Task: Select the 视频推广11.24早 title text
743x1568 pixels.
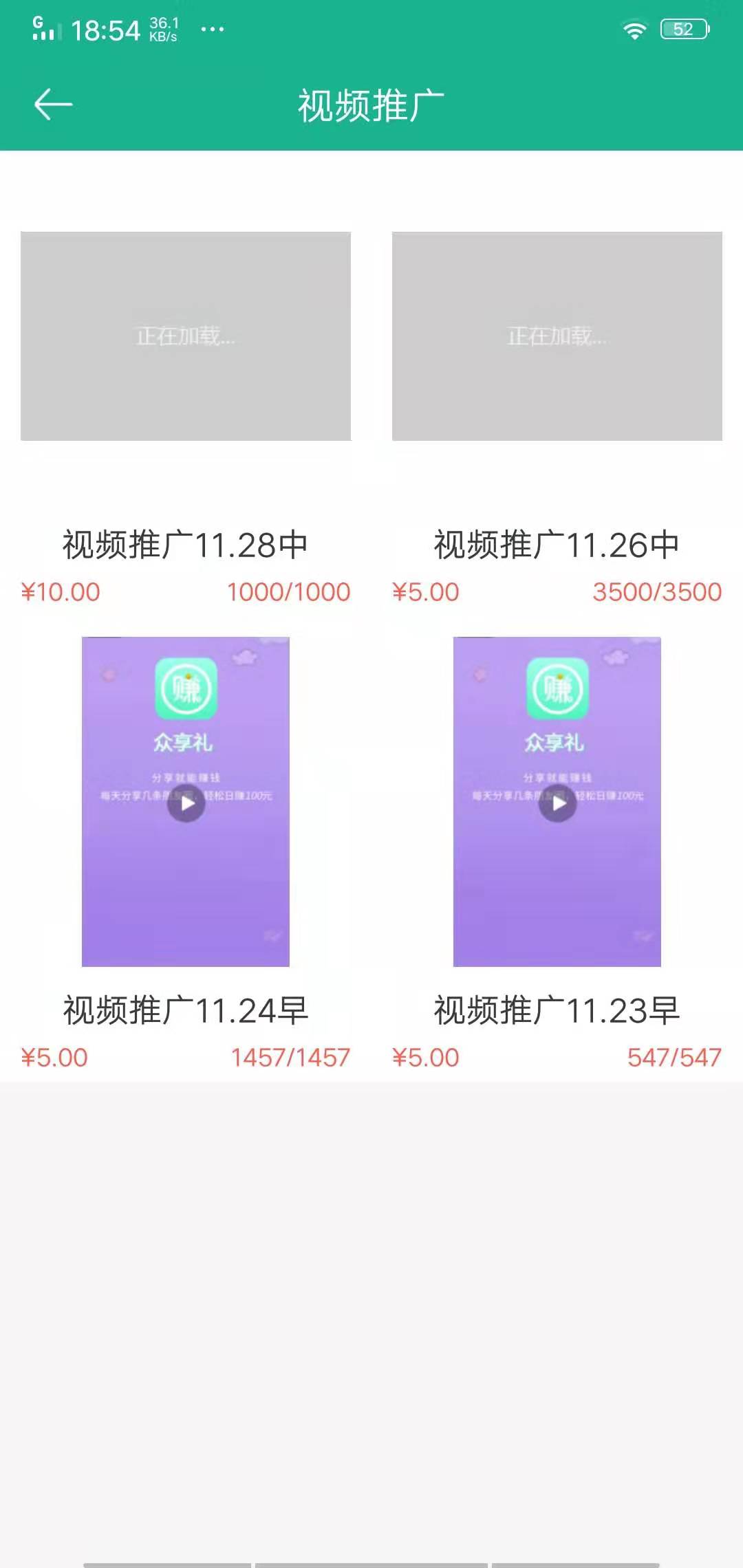Action: click(x=186, y=1010)
